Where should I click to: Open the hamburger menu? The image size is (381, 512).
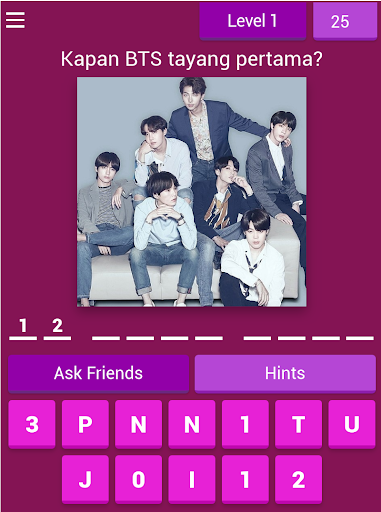coord(15,20)
